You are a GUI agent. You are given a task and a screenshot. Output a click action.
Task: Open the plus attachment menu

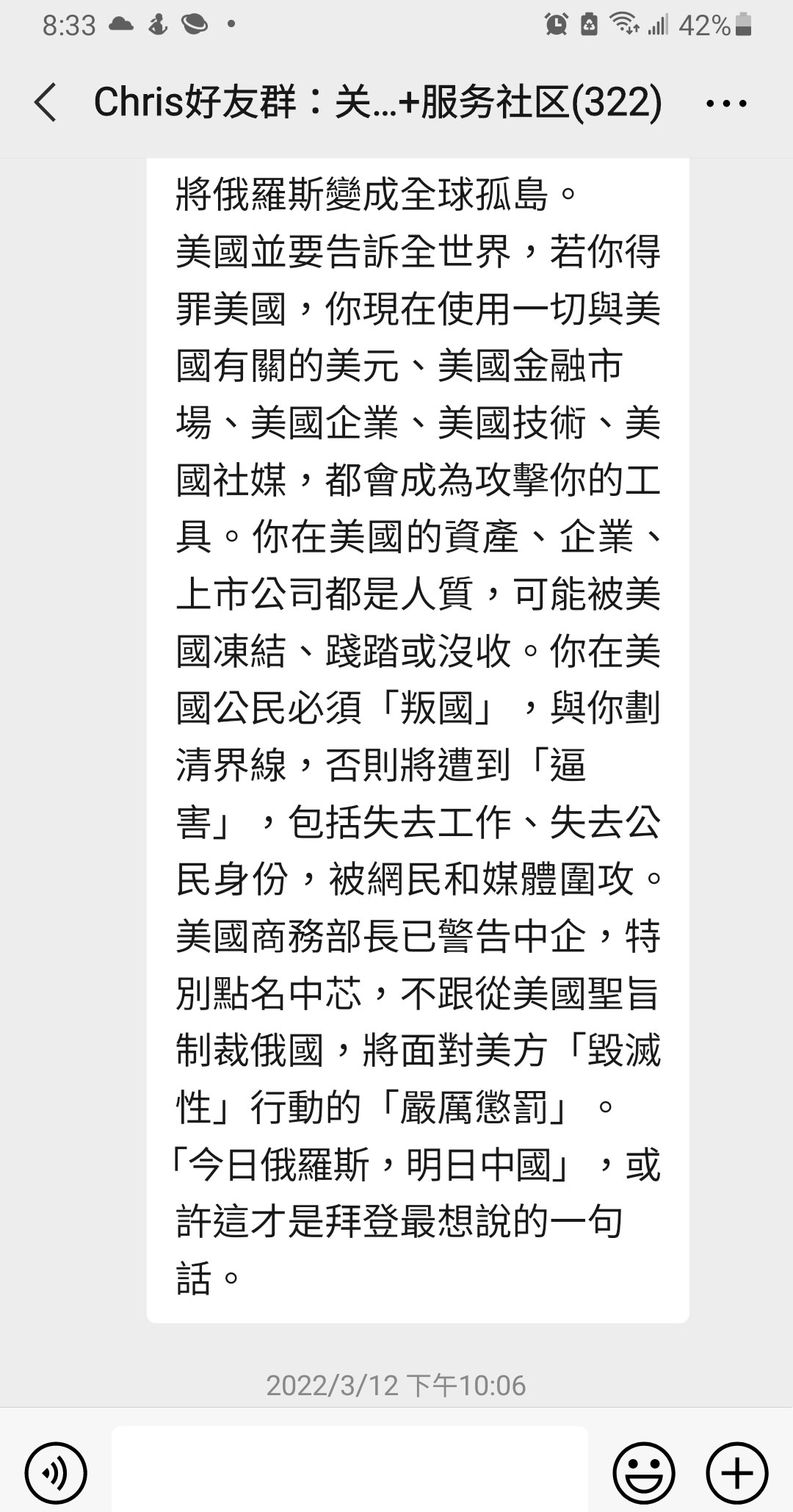pos(736,1472)
